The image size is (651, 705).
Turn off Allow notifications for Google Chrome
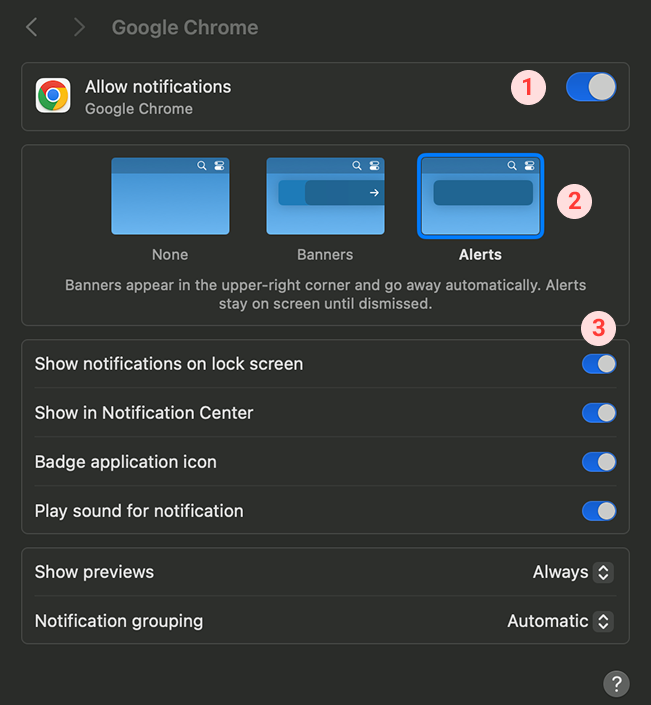tap(590, 88)
